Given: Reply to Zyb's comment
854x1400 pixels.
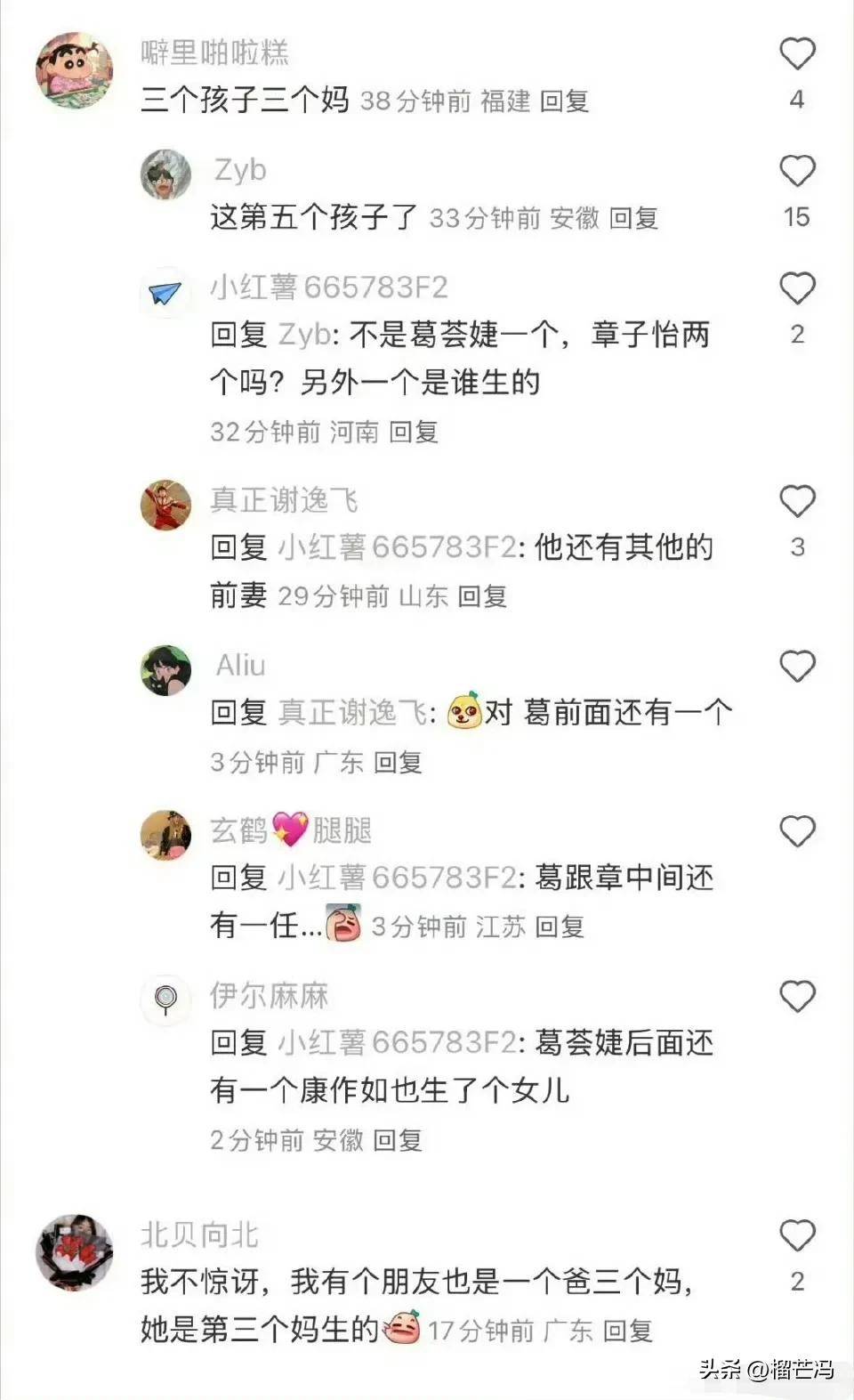Looking at the screenshot, I should (x=633, y=218).
